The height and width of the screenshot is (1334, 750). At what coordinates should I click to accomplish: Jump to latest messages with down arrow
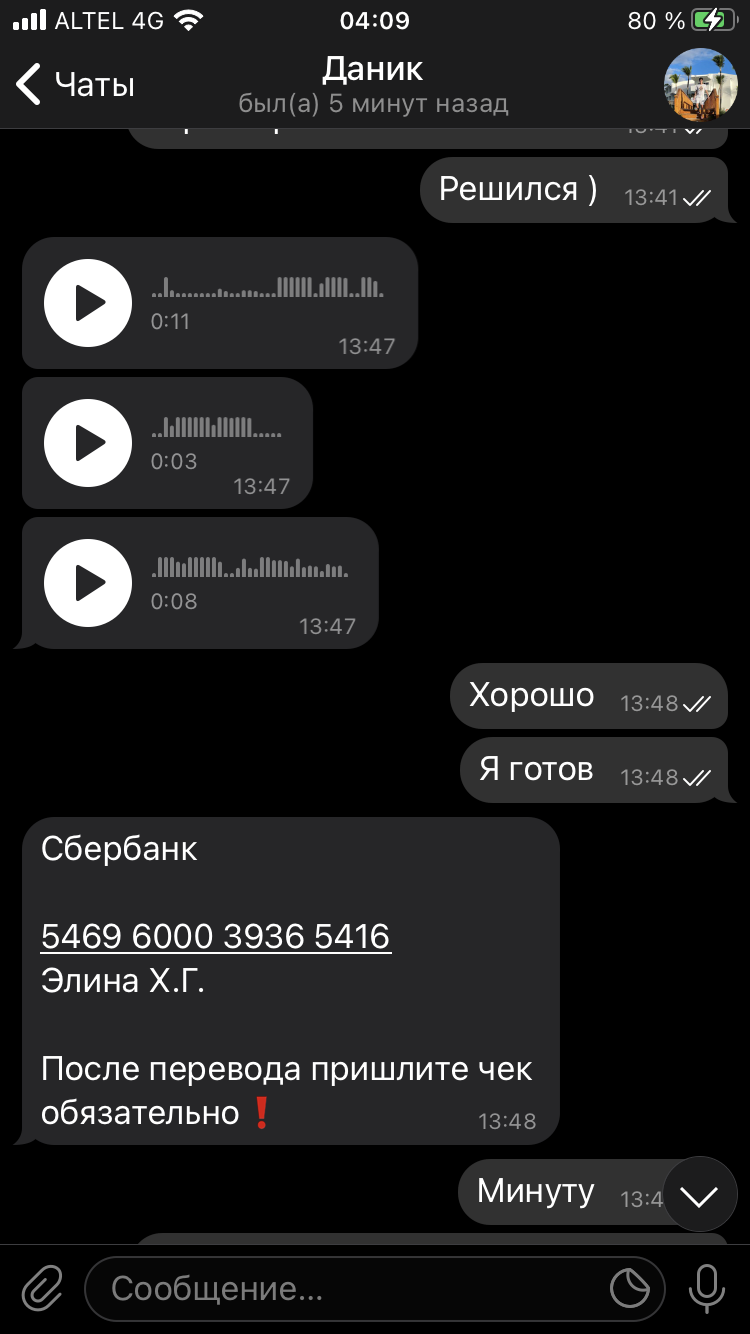point(700,1194)
